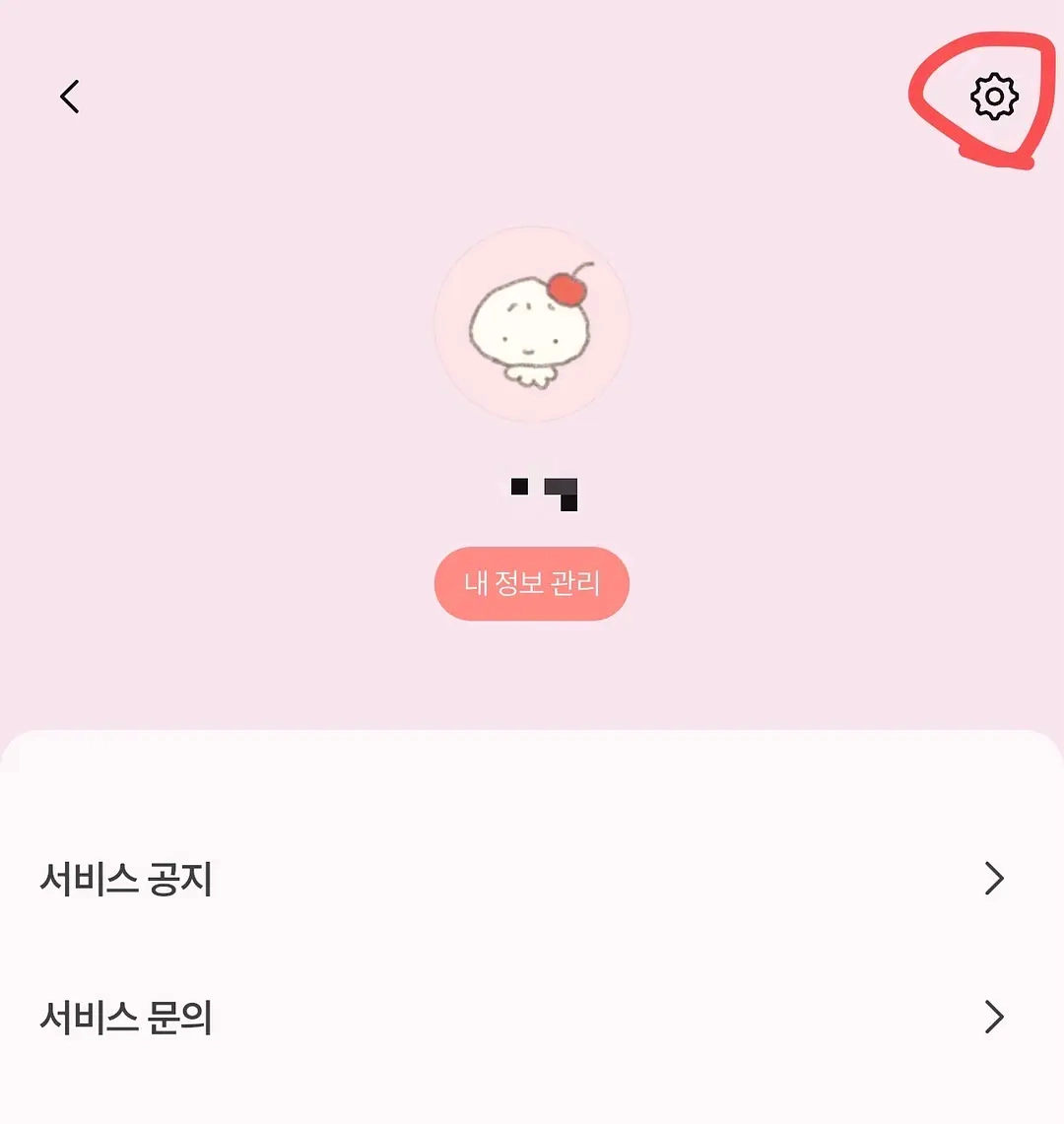Open the 서비스 공지 row

532,878
